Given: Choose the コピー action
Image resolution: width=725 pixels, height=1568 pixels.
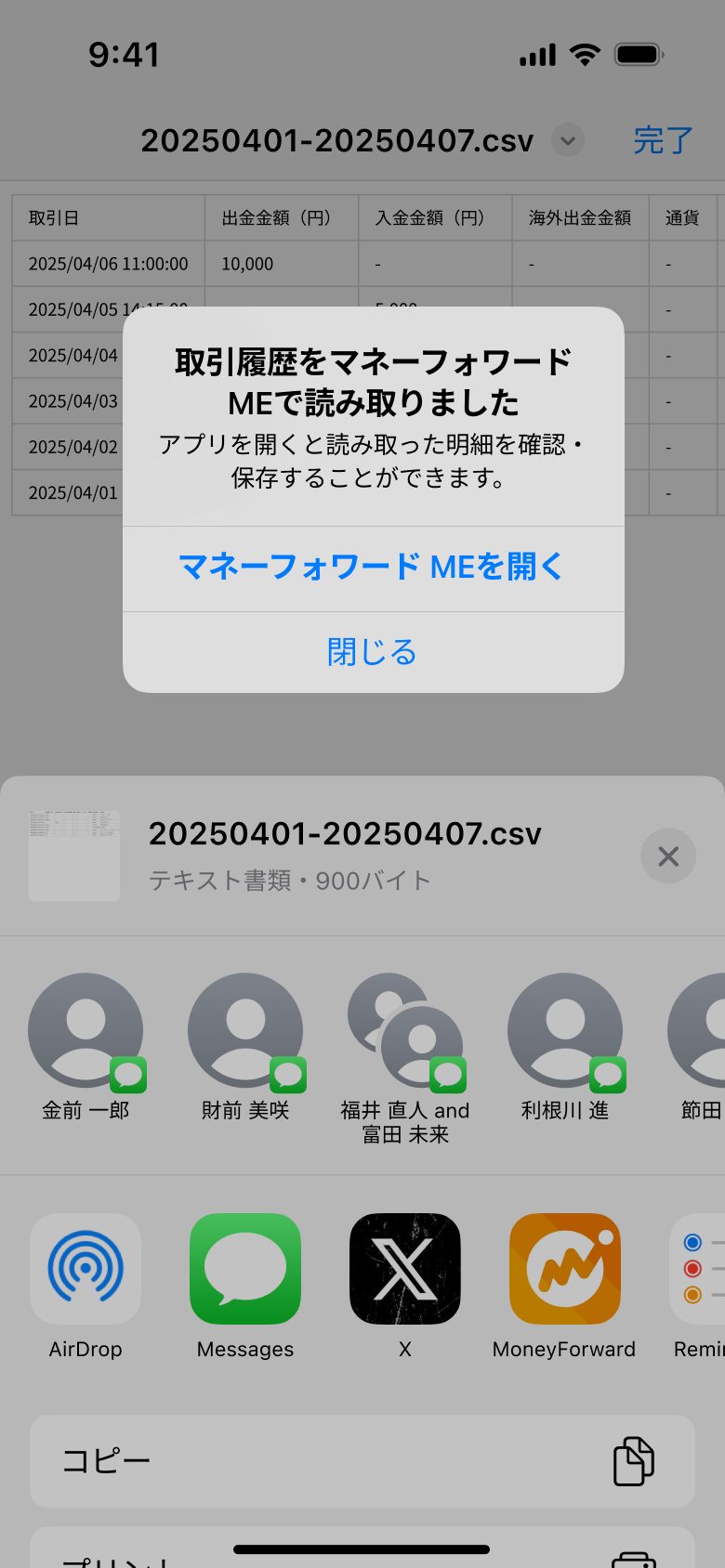Looking at the screenshot, I should pos(362,1461).
